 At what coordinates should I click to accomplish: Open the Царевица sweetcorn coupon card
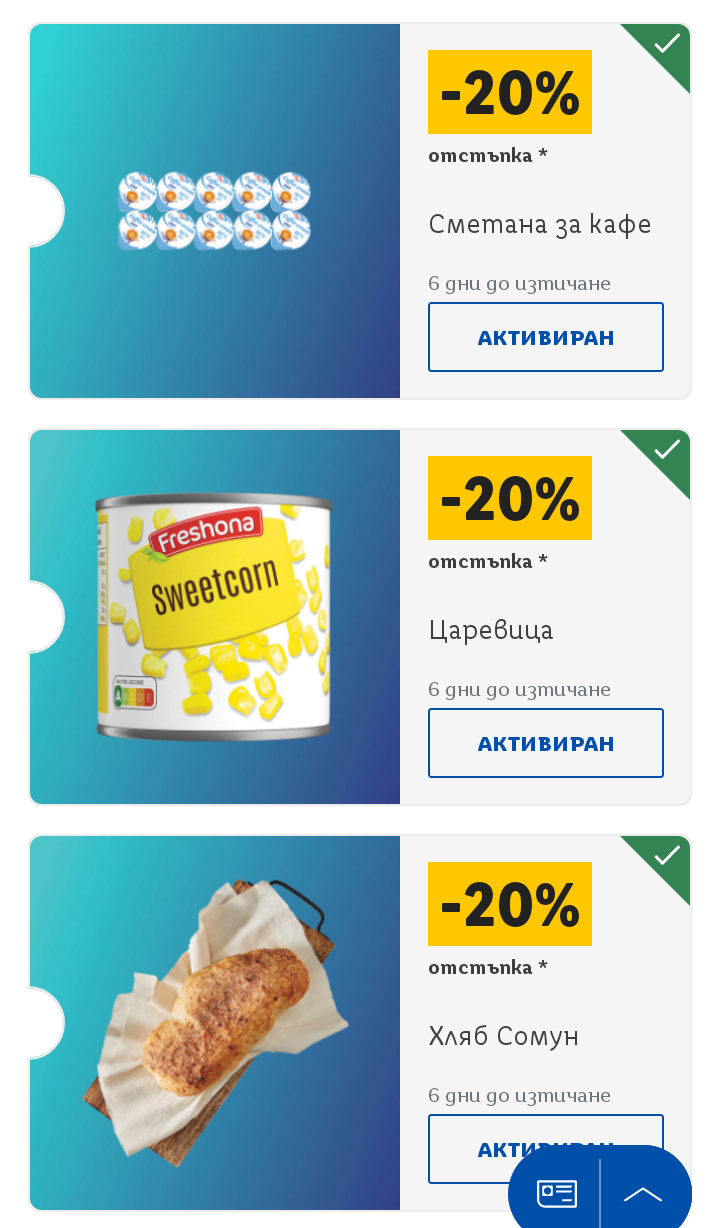click(360, 617)
